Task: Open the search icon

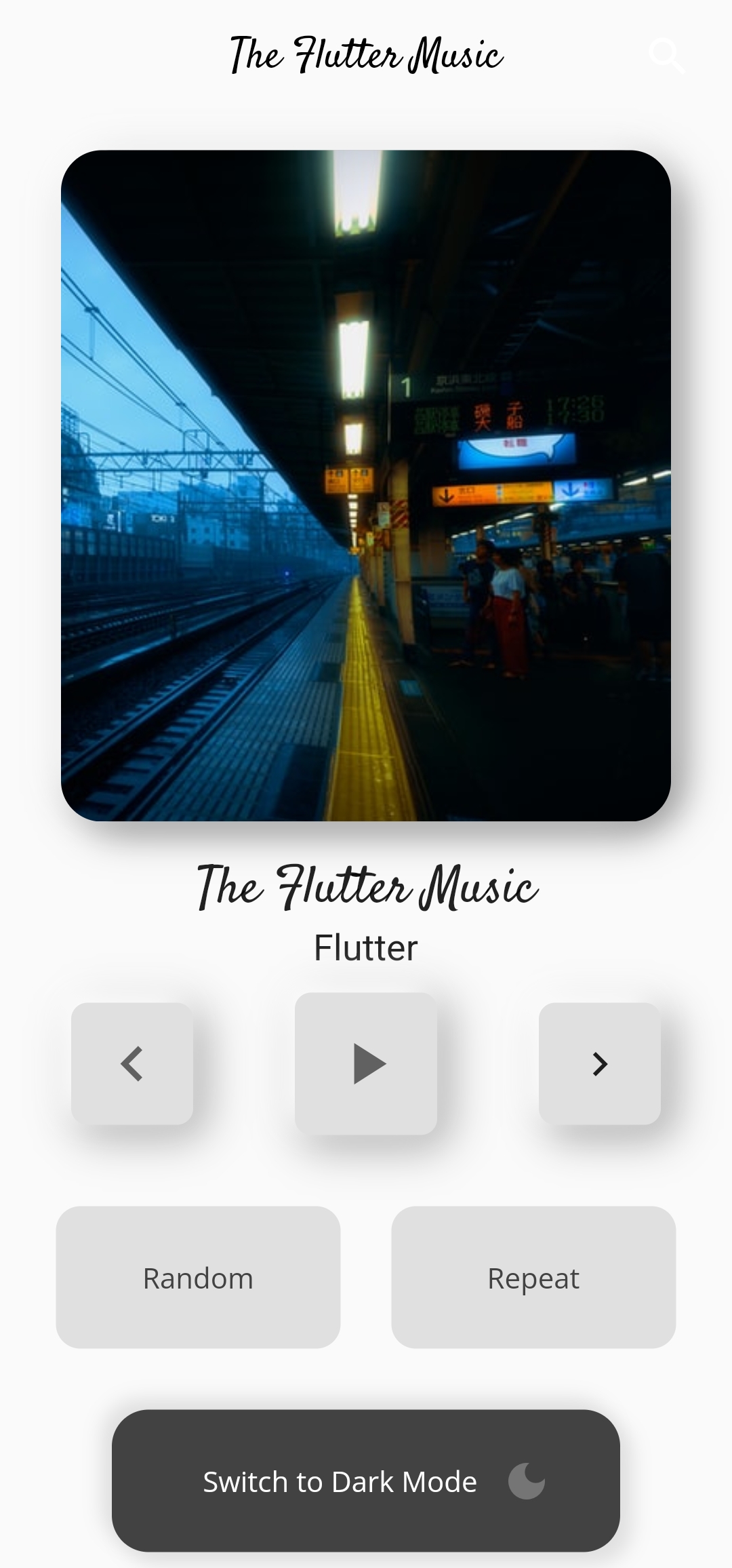Action: [666, 56]
